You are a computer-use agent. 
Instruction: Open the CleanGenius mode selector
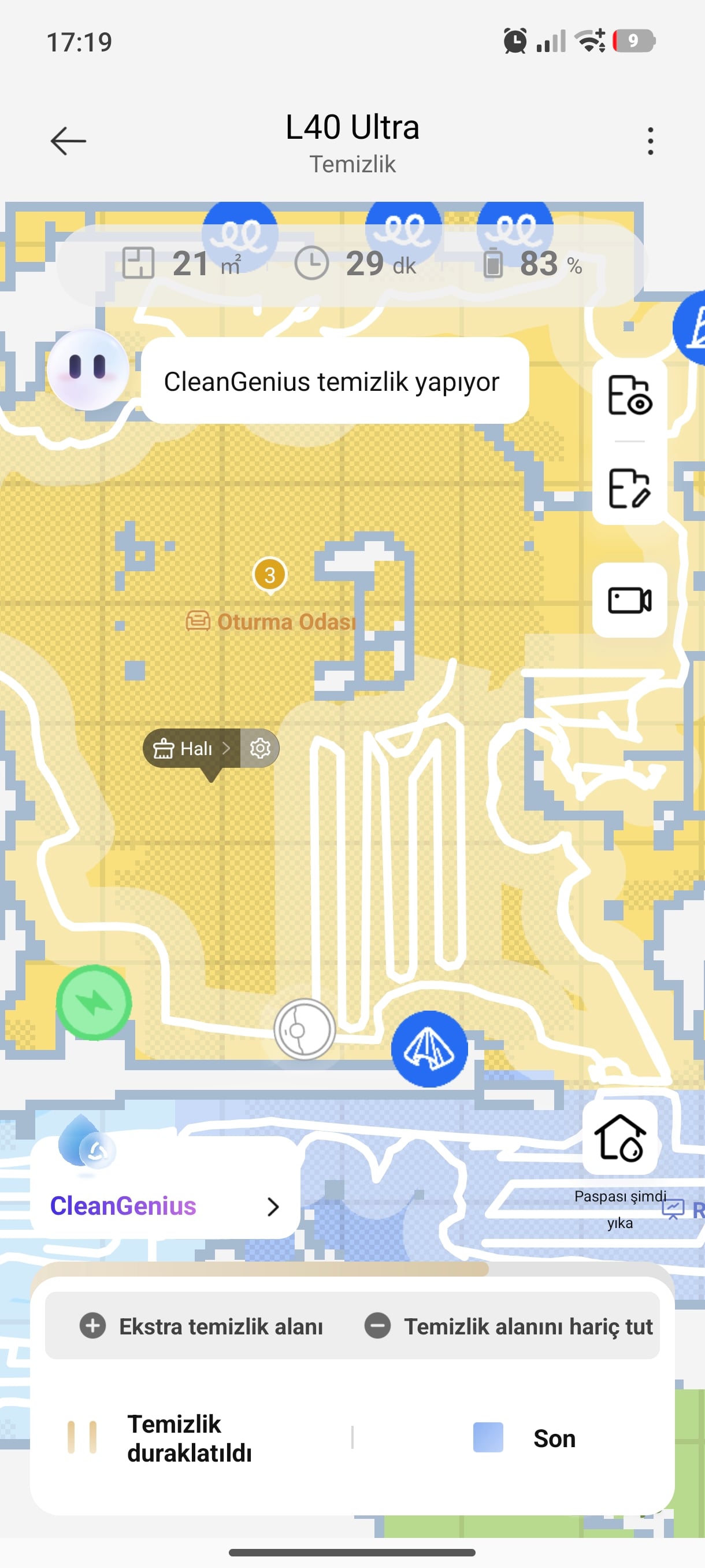pos(165,1206)
